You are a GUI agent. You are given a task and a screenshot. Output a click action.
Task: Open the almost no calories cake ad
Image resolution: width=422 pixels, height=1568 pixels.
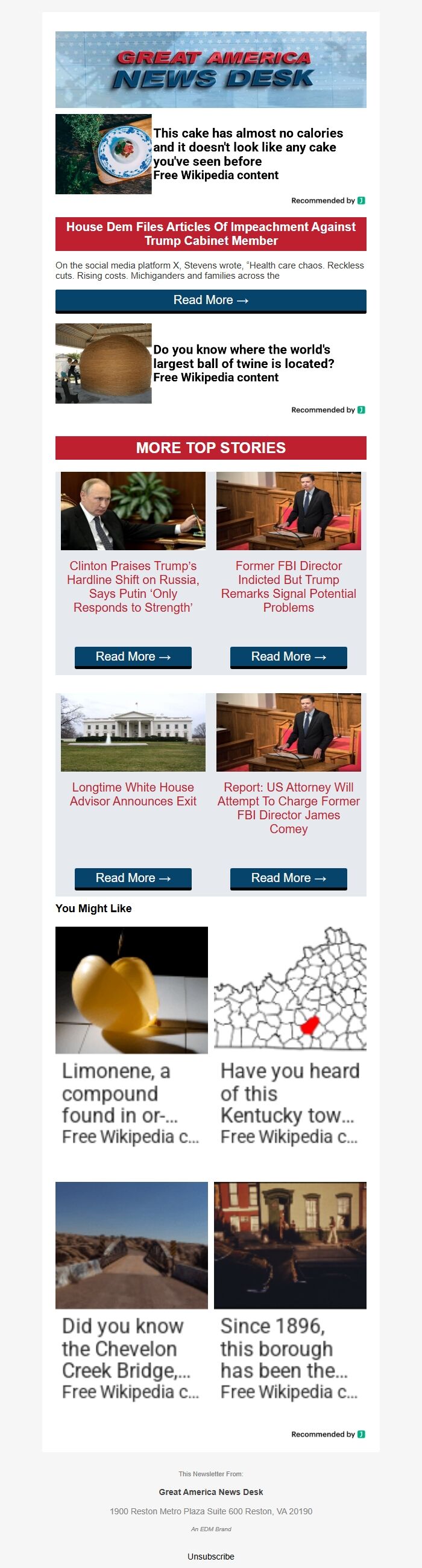click(x=248, y=147)
